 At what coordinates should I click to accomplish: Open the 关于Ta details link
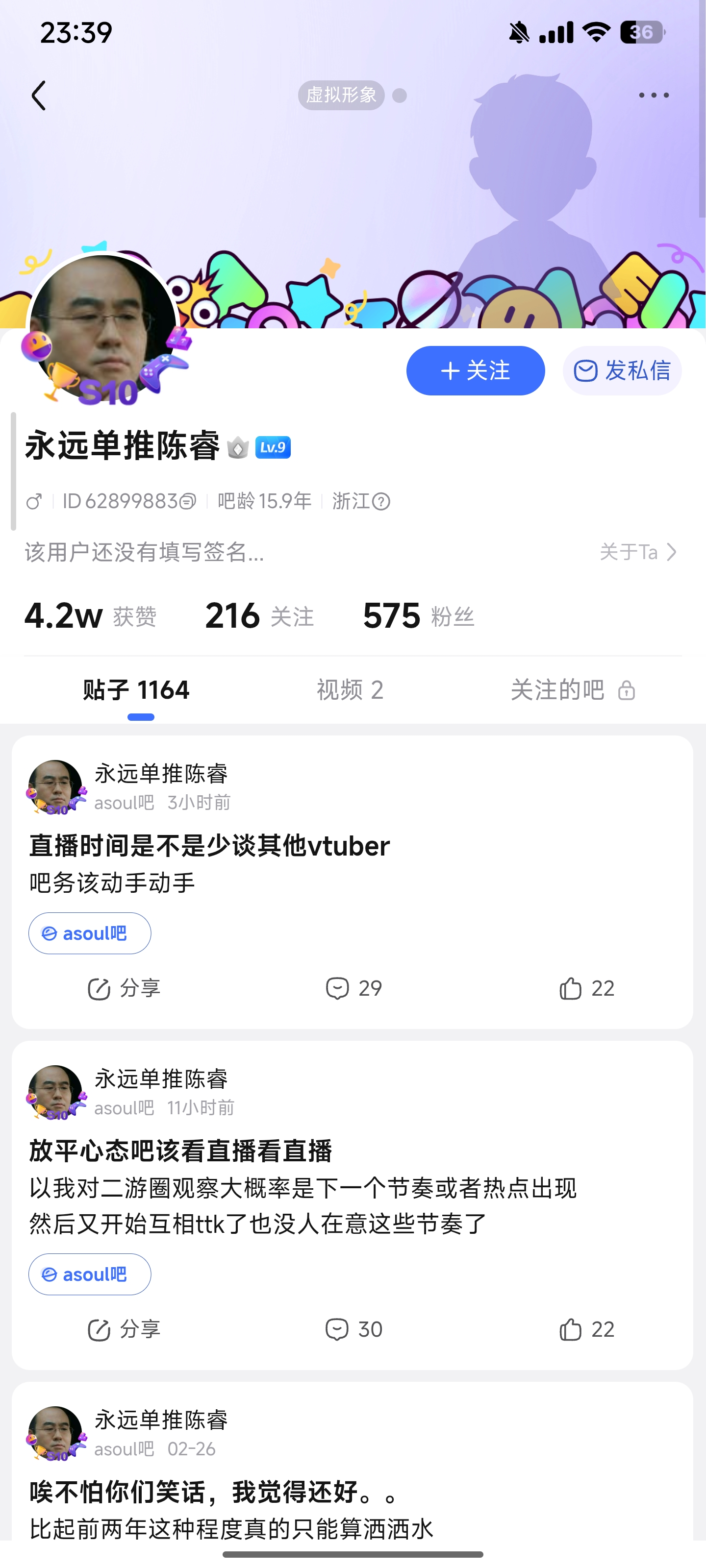click(638, 552)
